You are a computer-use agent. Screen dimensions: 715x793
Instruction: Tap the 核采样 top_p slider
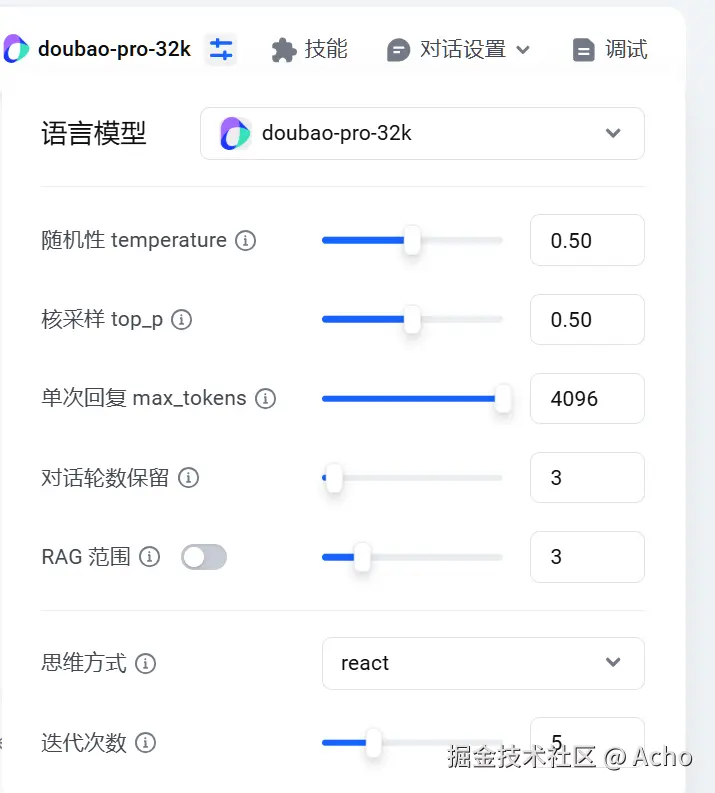tap(412, 319)
